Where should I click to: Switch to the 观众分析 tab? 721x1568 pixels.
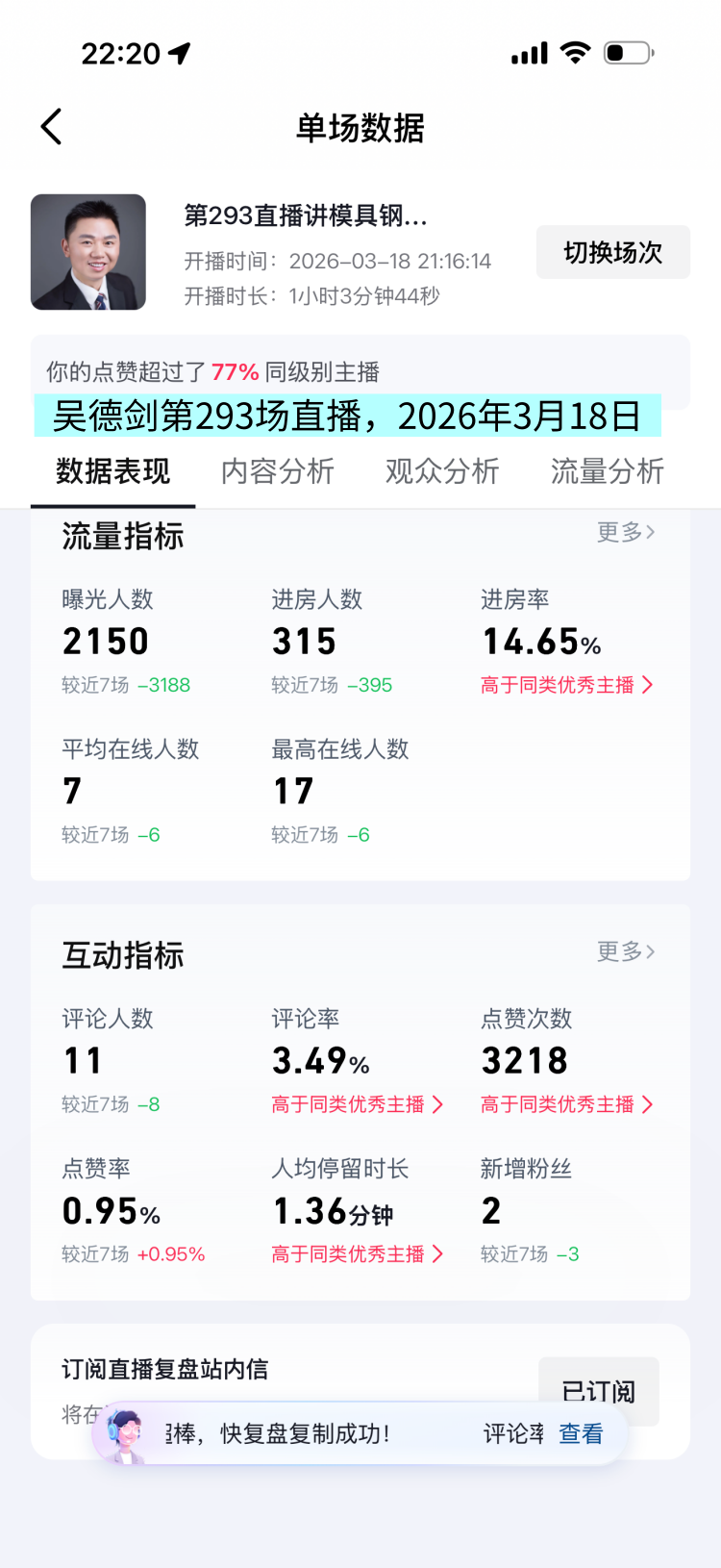click(442, 471)
